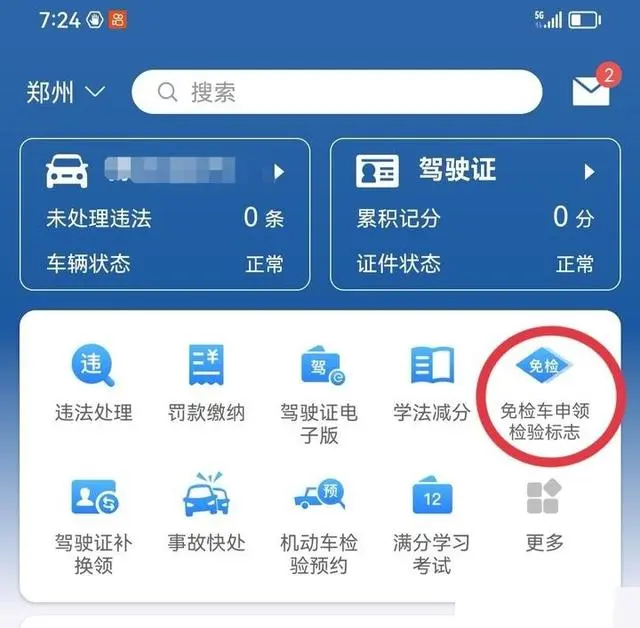Open the 郑州 city dropdown

(x=66, y=93)
